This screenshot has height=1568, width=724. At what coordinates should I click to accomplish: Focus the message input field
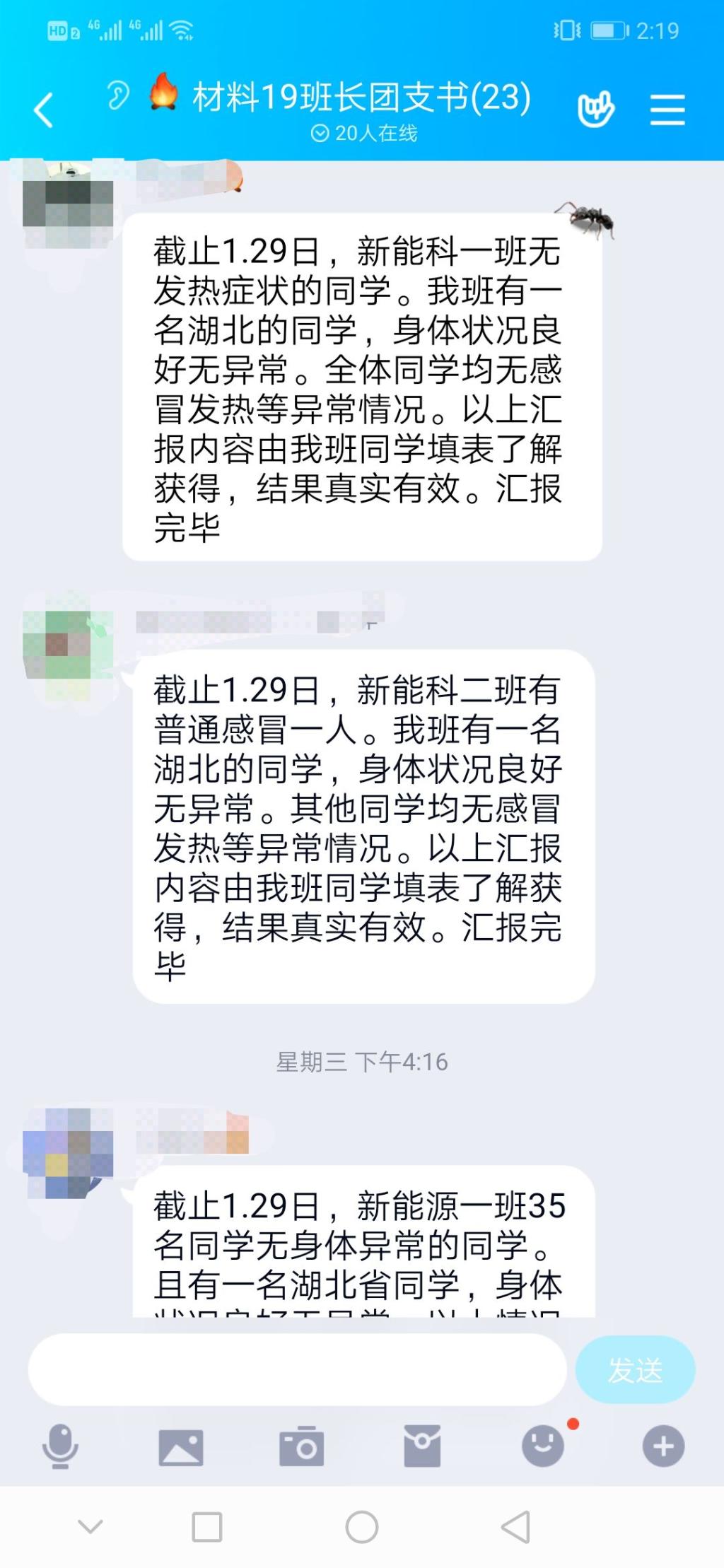click(x=297, y=1370)
